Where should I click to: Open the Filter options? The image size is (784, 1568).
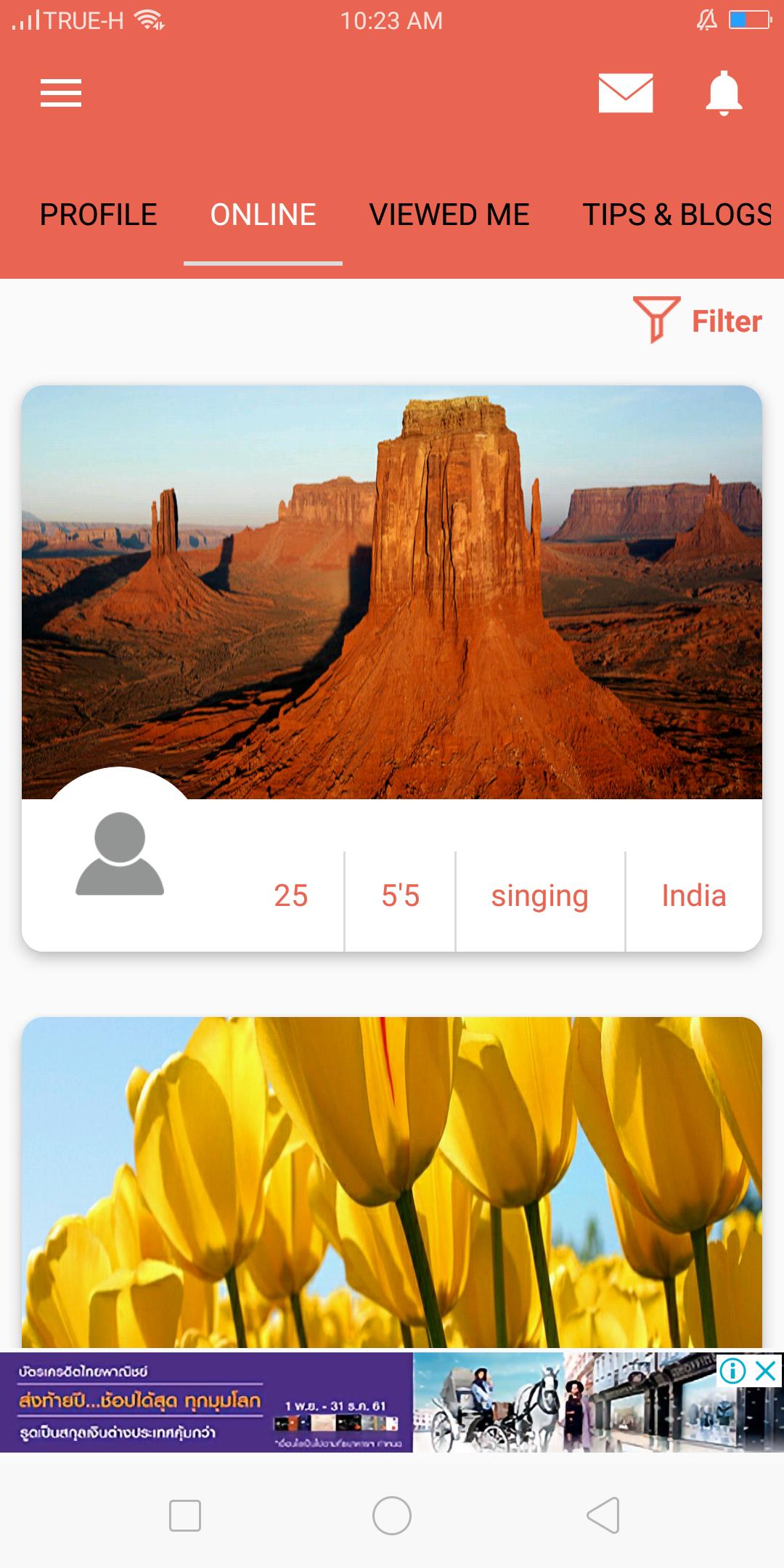point(698,320)
